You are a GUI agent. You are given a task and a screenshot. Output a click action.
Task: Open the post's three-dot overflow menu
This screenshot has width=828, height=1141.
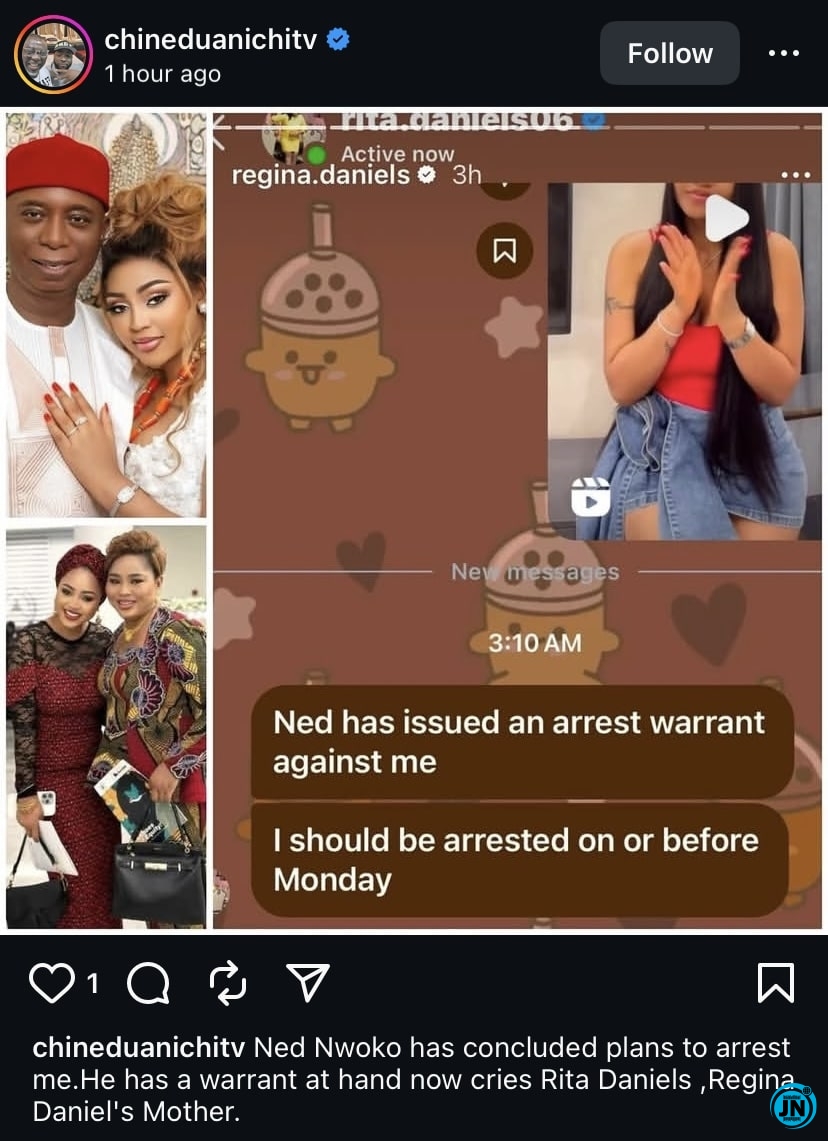pyautogui.click(x=784, y=53)
